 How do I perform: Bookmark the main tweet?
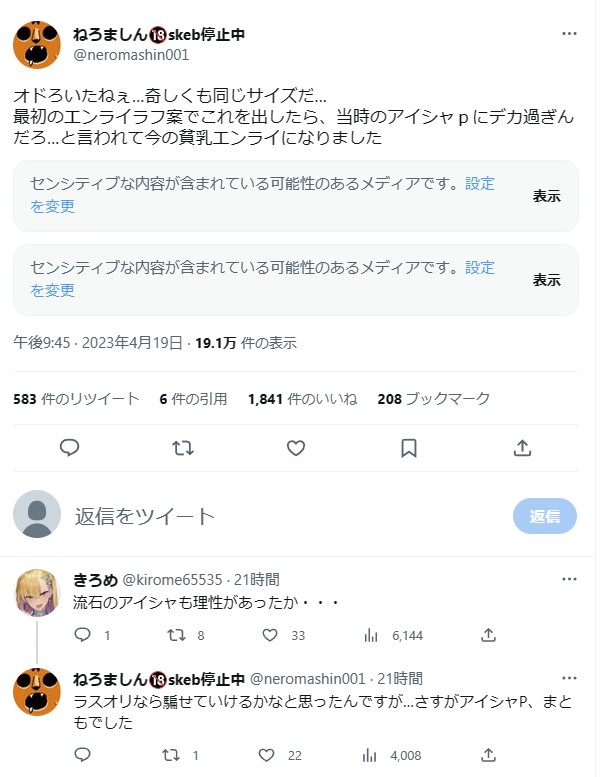point(408,448)
